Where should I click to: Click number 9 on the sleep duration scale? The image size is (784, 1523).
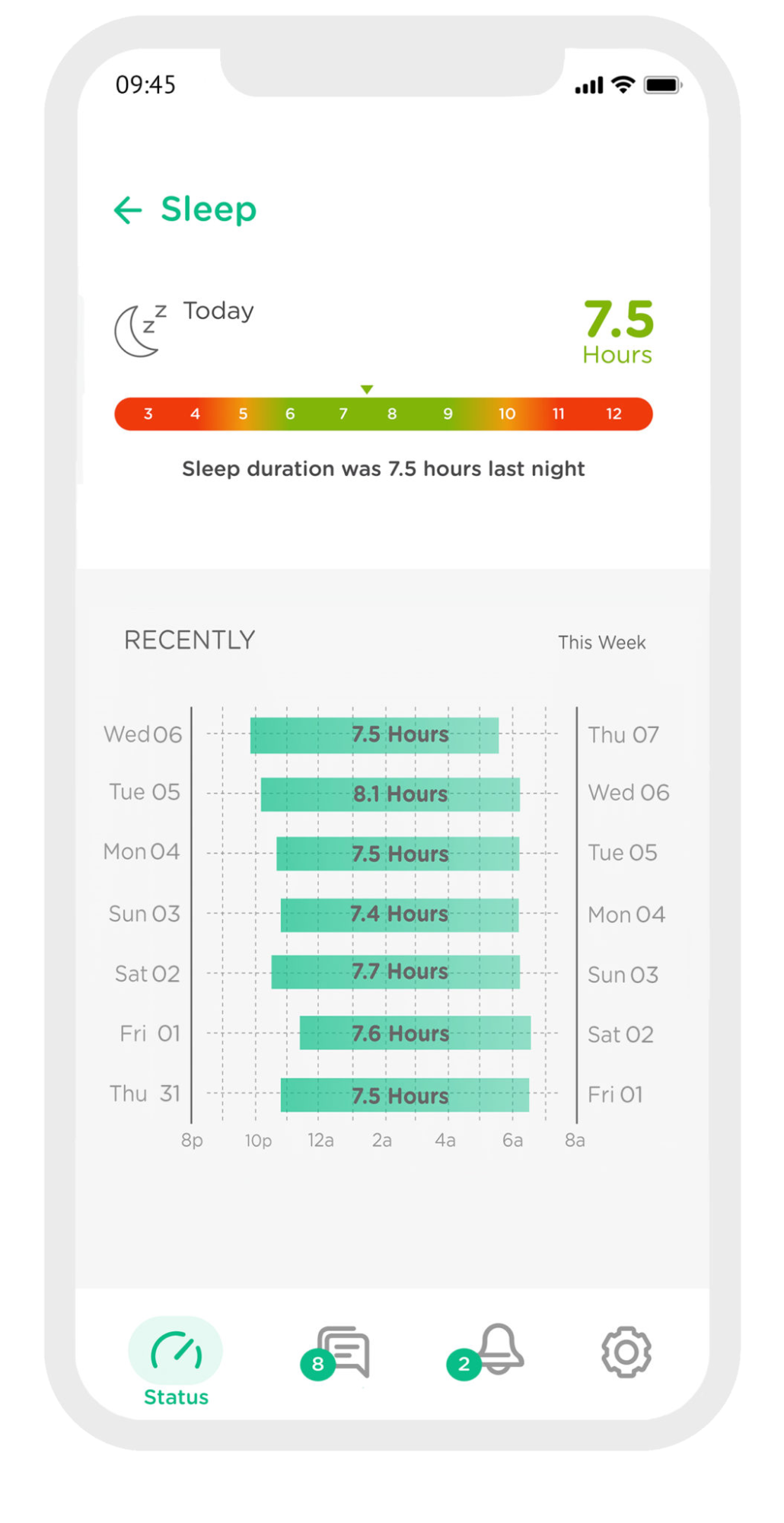447,413
